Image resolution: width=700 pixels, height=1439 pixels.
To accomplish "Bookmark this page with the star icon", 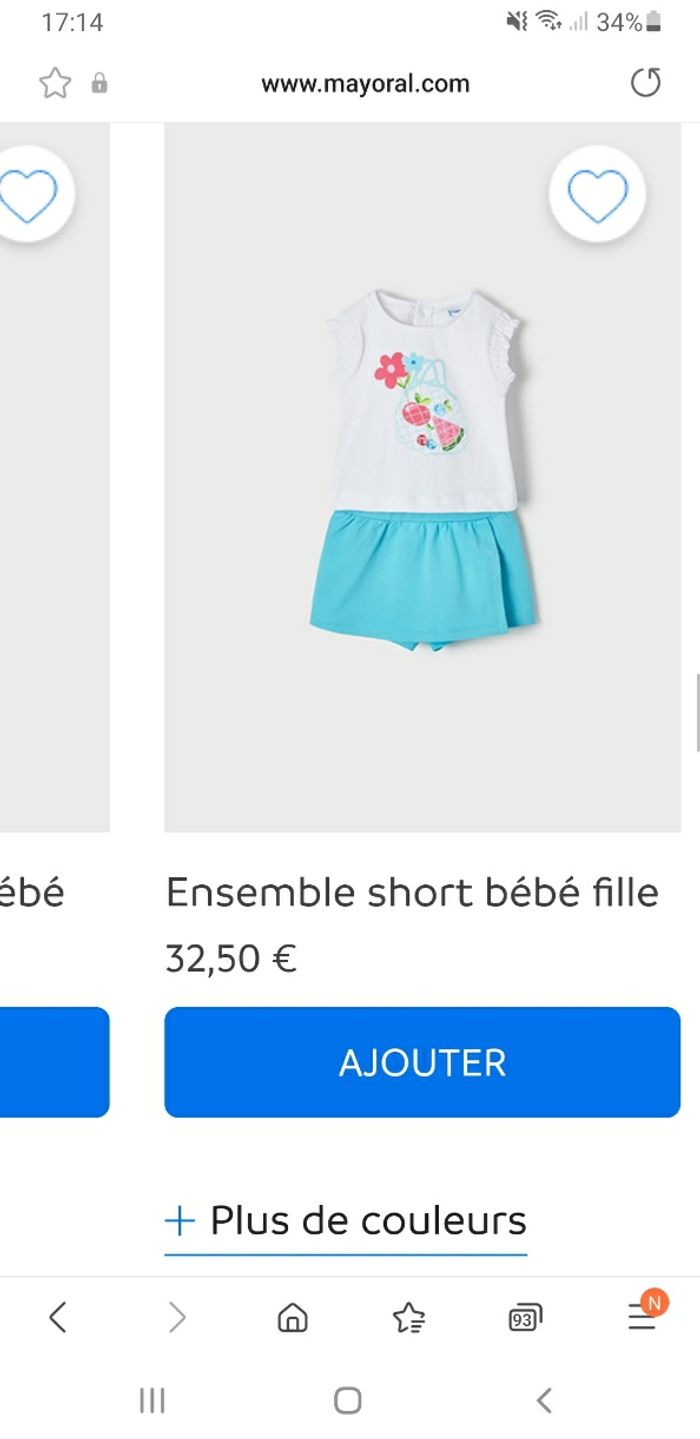I will (x=55, y=83).
